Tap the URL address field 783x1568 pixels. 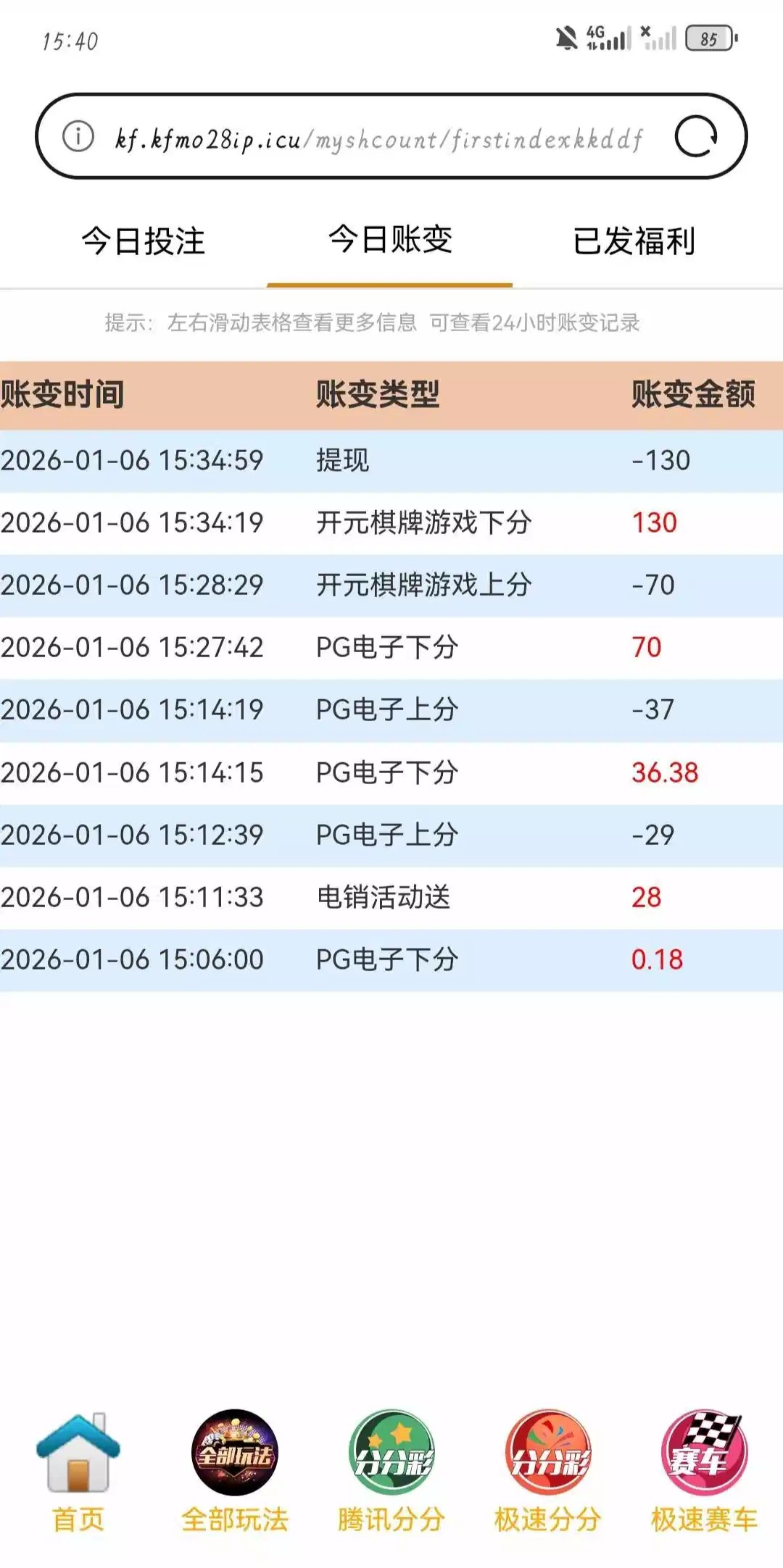pos(377,138)
